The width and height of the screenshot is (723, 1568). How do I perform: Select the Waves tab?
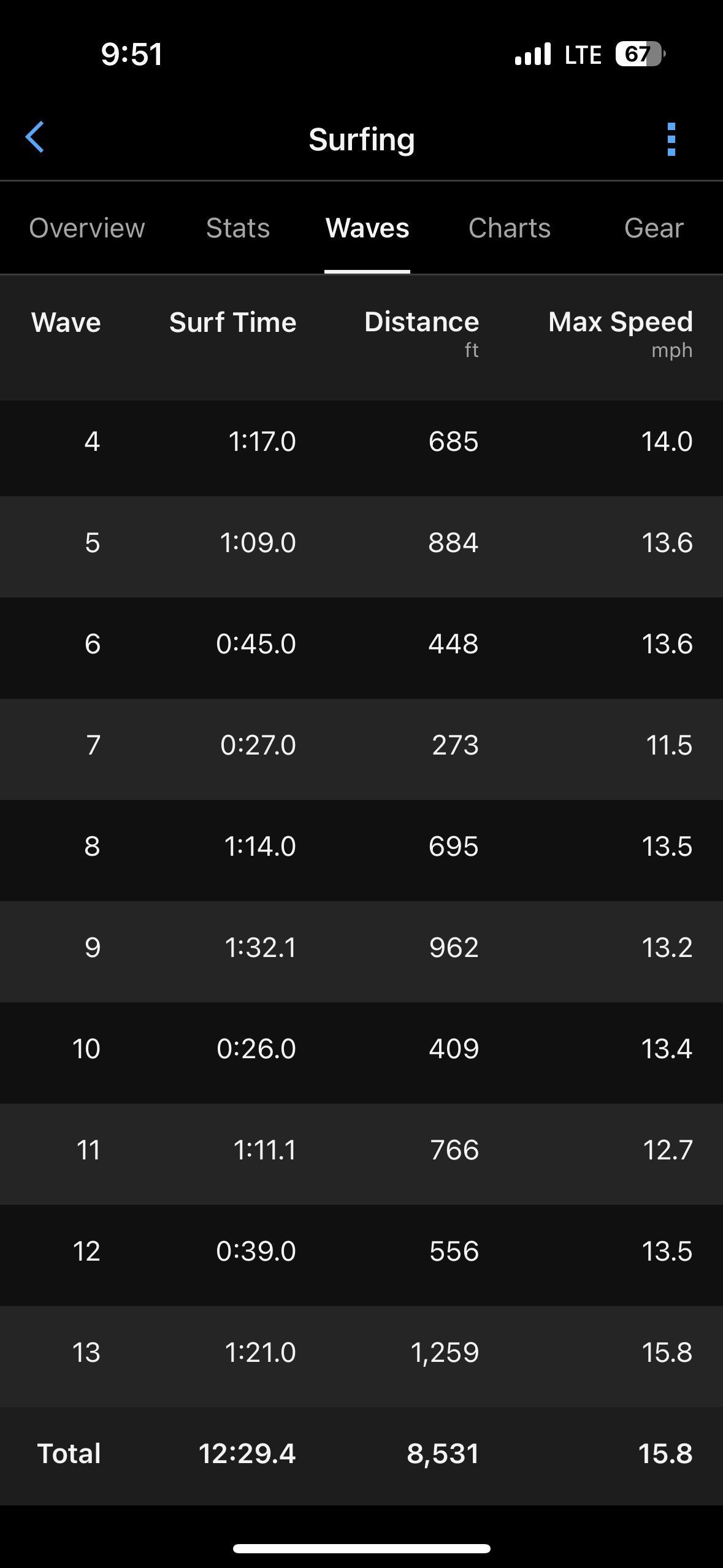367,228
